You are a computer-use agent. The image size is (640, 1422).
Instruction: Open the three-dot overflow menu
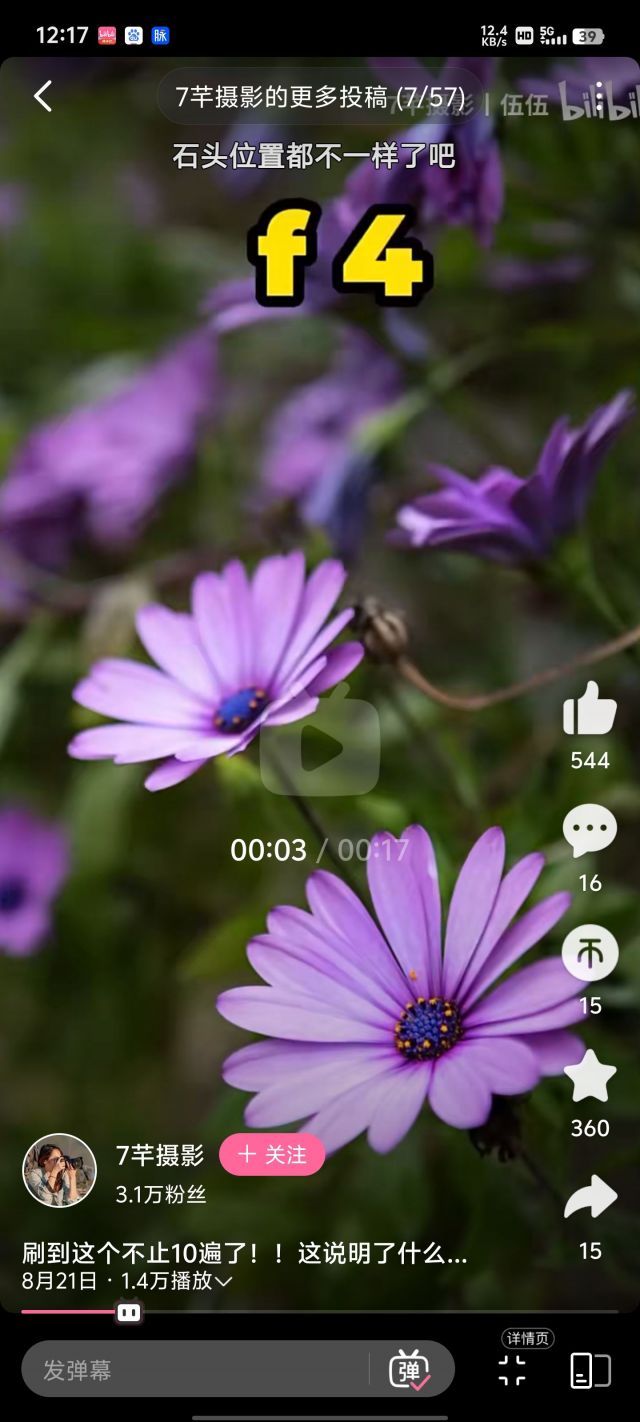pyautogui.click(x=599, y=97)
